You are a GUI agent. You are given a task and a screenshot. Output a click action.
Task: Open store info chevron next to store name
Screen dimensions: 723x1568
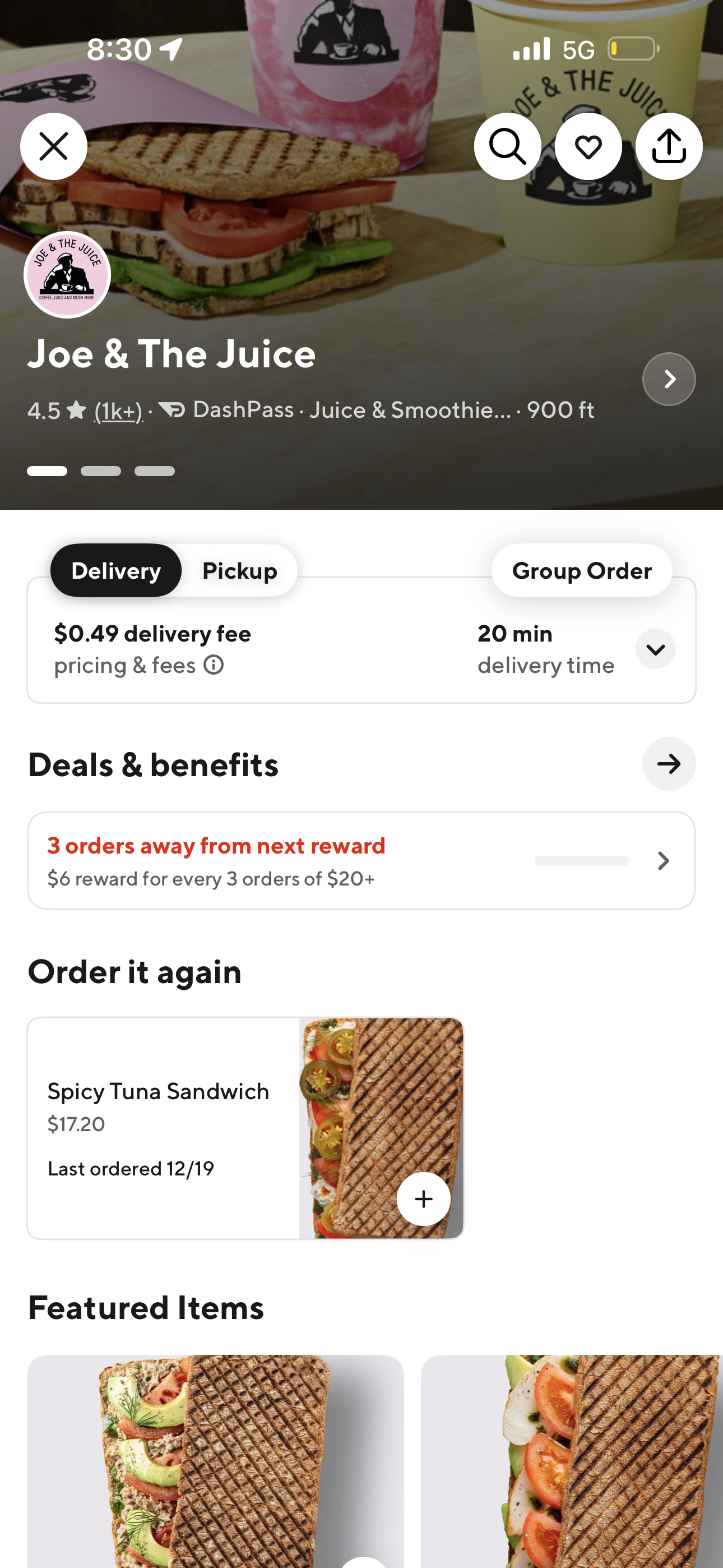668,379
